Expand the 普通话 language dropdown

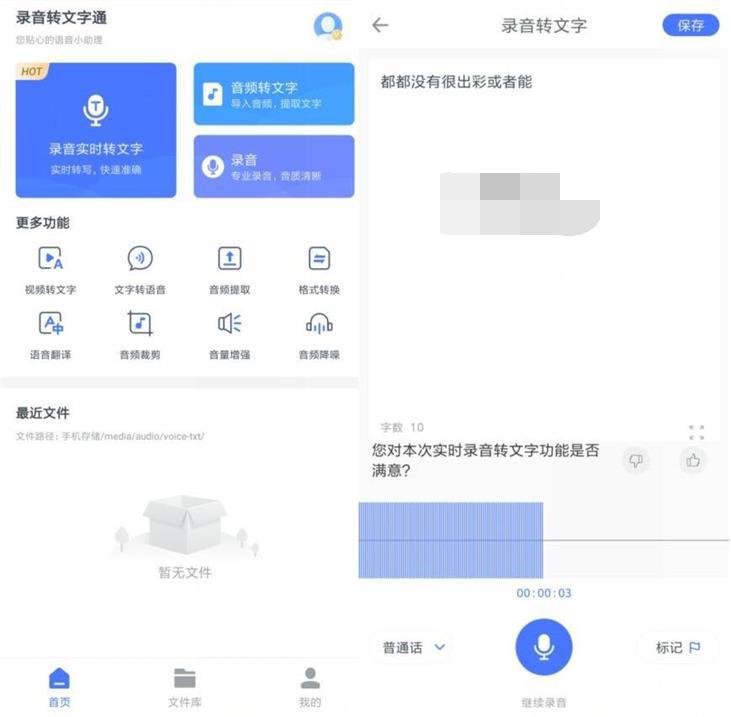(414, 647)
